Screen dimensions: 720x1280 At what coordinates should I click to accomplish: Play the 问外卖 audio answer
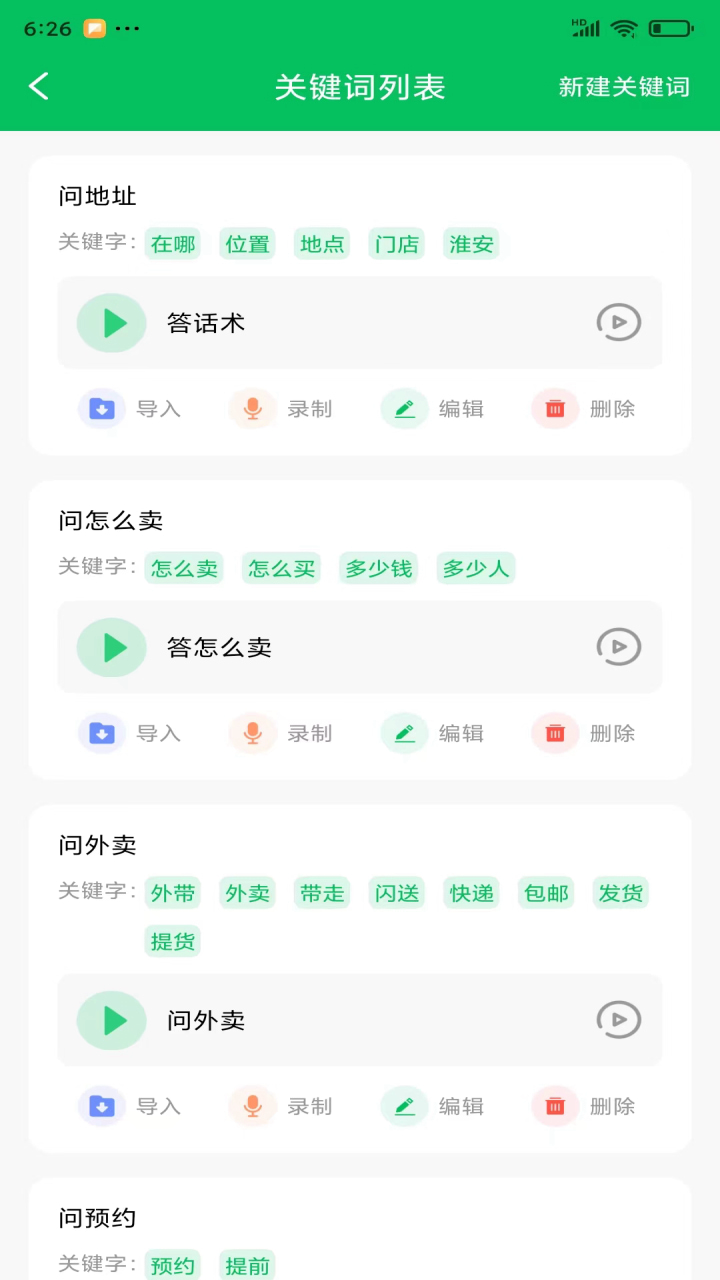111,1020
